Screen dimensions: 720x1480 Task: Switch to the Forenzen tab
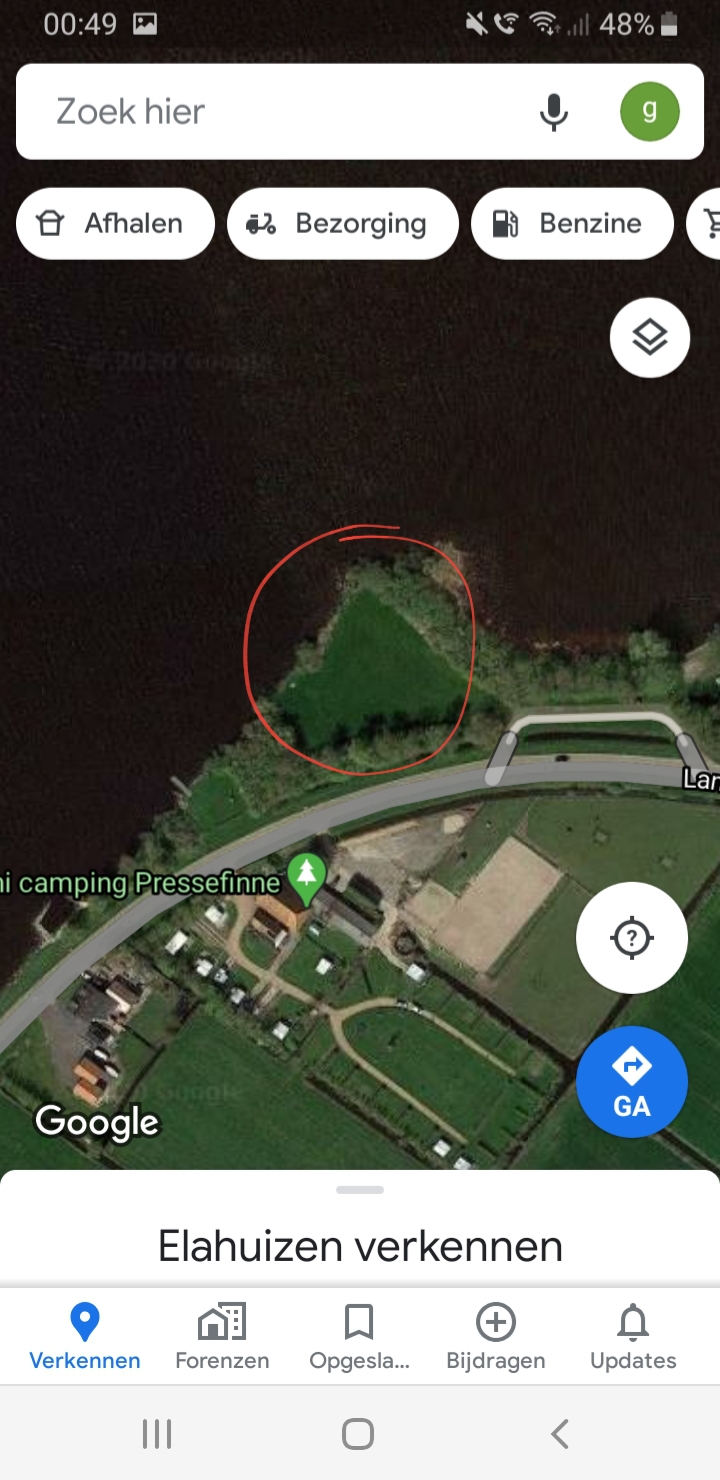coord(222,1336)
